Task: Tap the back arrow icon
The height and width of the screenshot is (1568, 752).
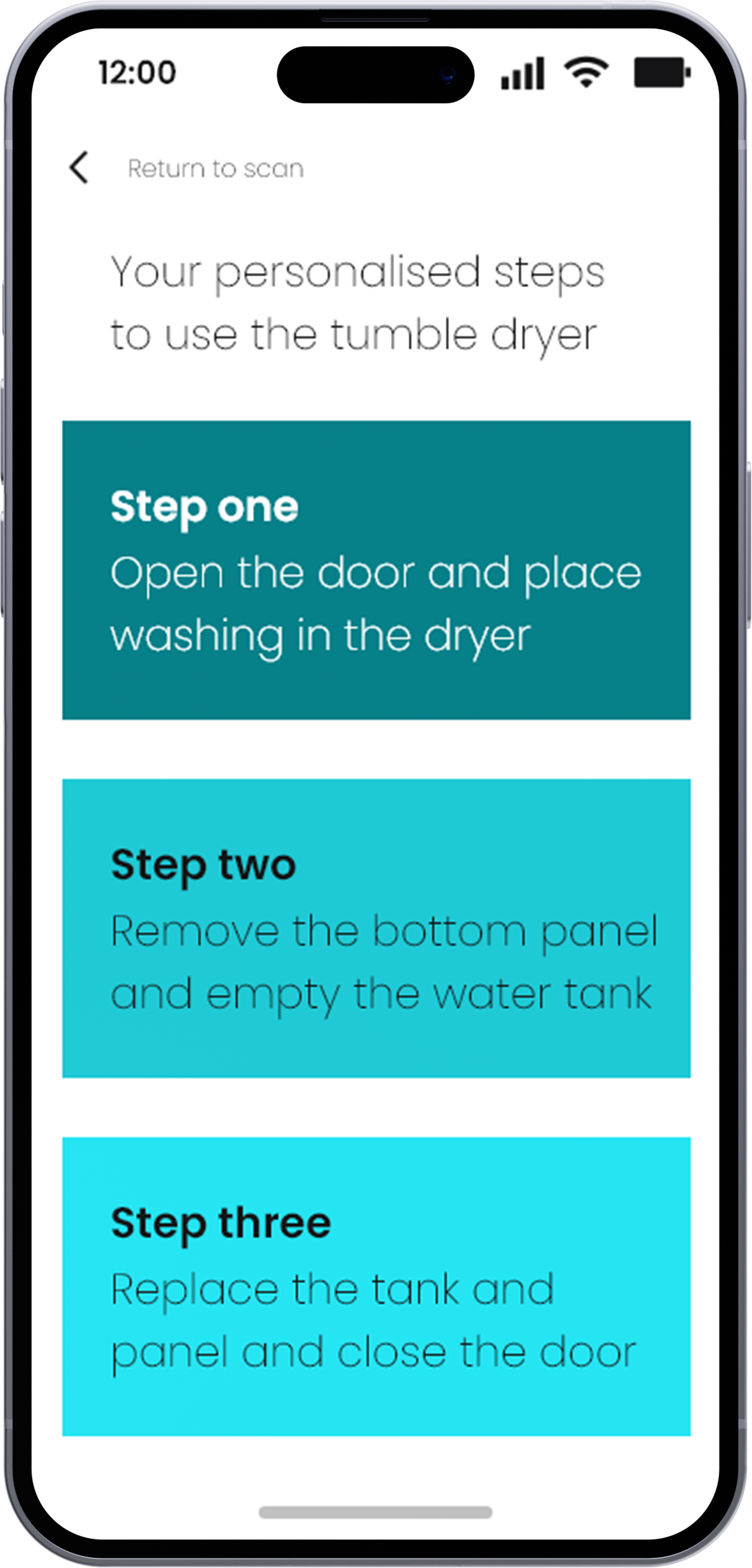Action: coord(79,168)
